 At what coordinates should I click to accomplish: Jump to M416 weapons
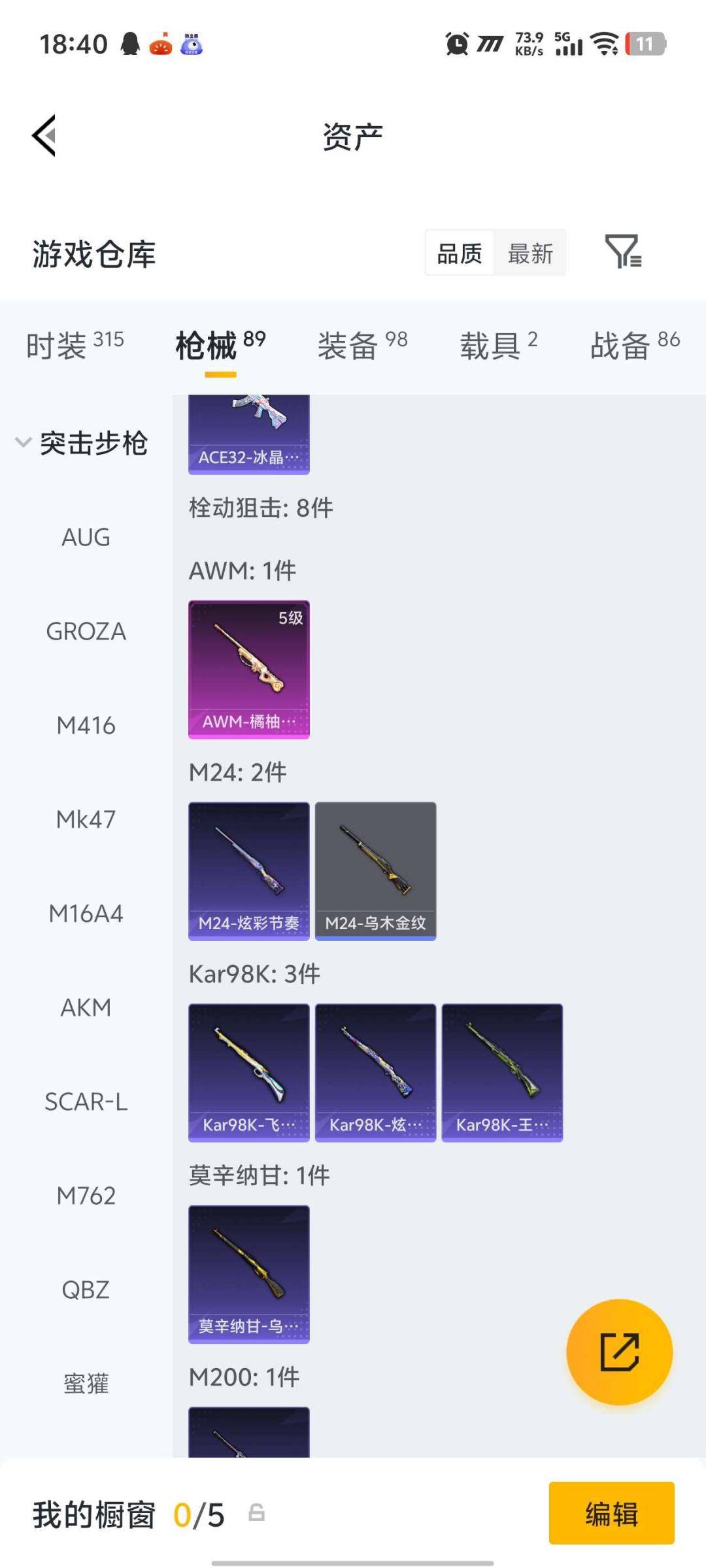coord(86,725)
